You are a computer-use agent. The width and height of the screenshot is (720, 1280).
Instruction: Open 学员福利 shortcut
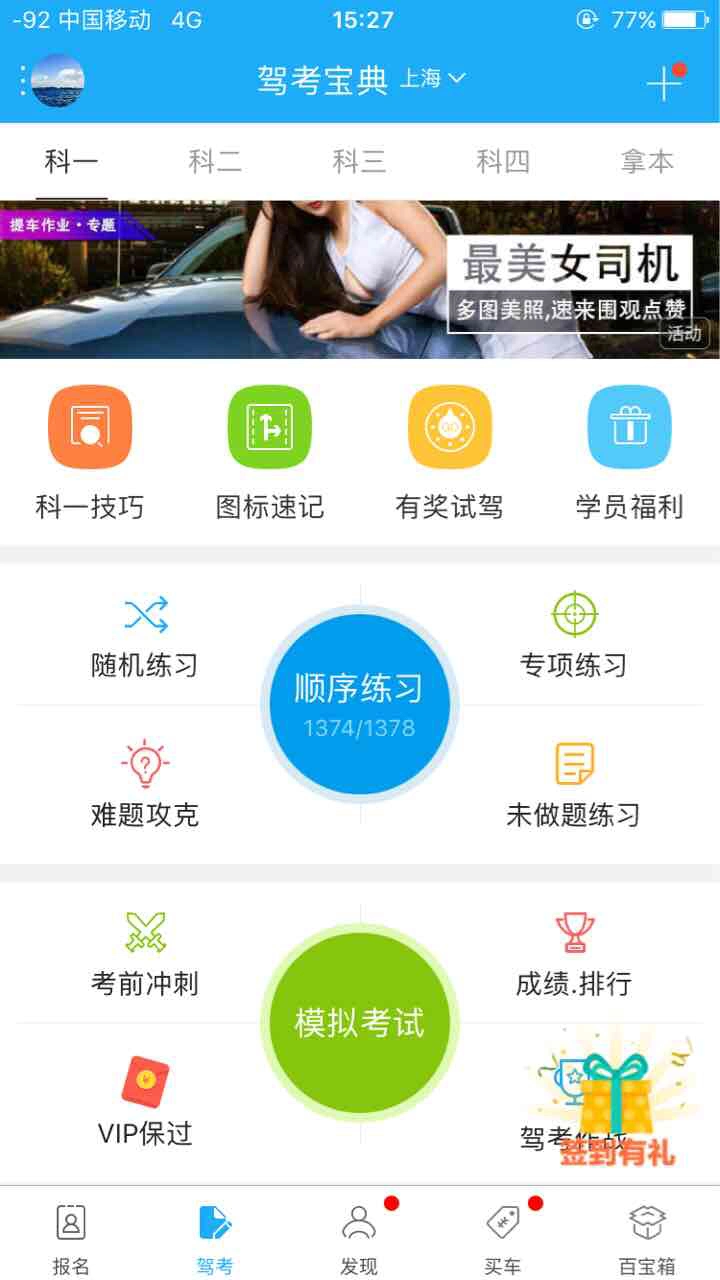(629, 452)
